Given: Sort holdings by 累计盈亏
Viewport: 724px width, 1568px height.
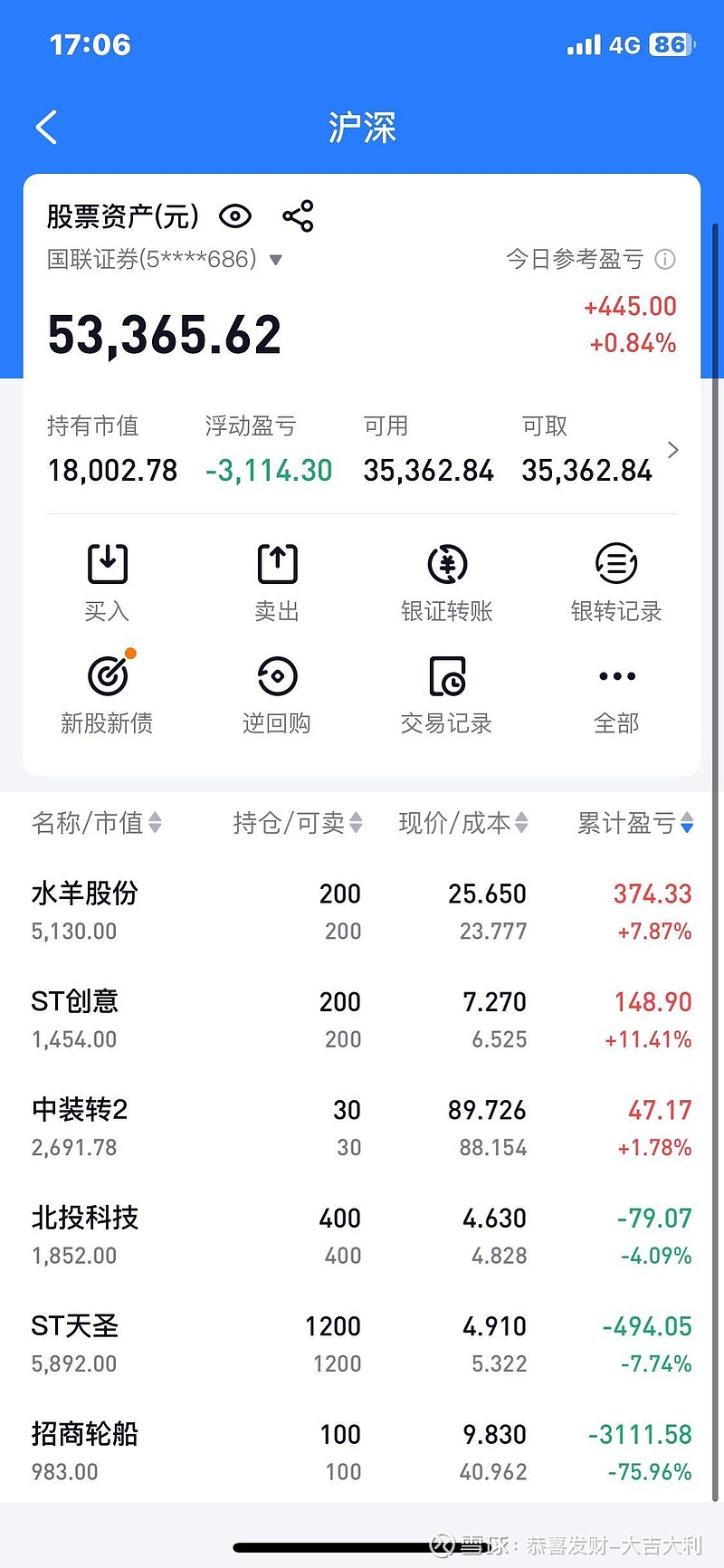Looking at the screenshot, I should (635, 822).
